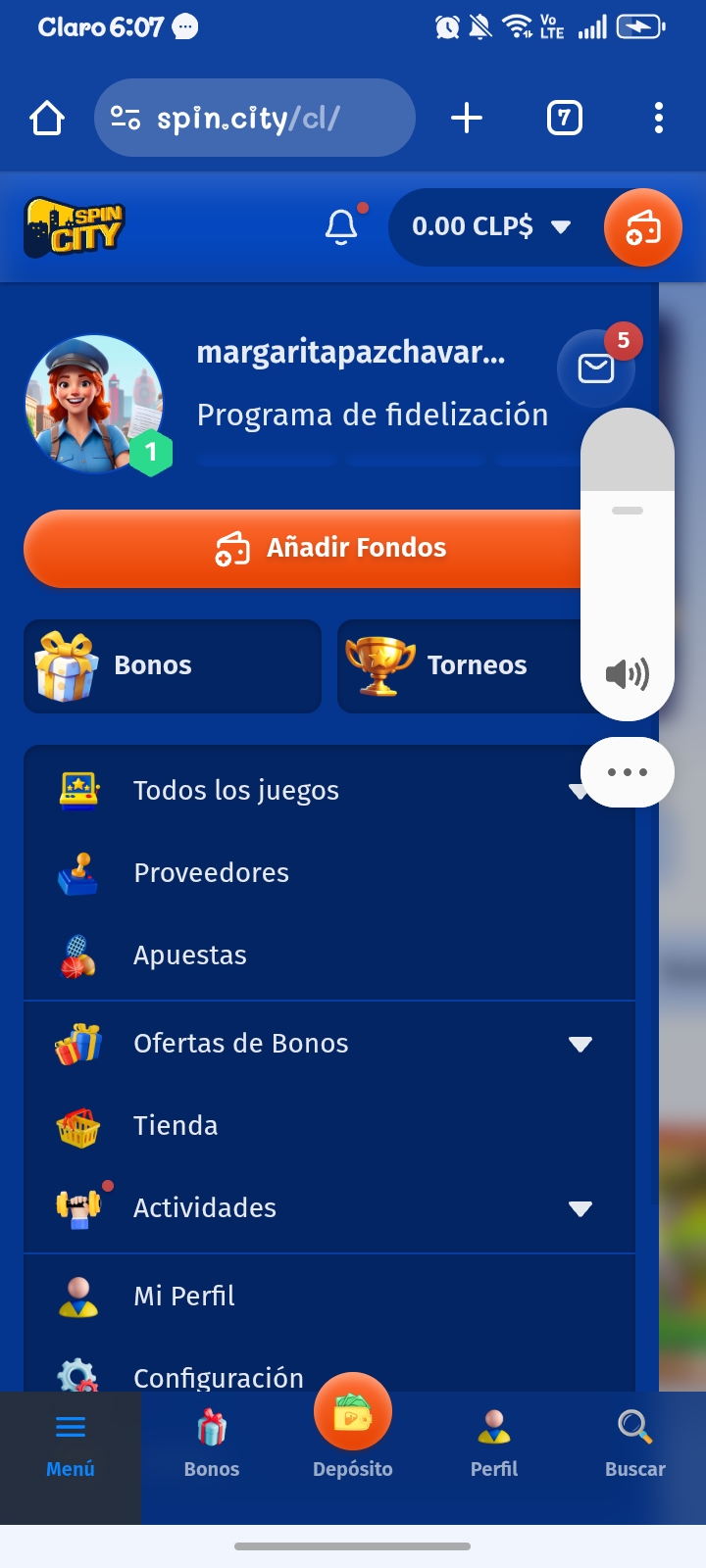706x1568 pixels.
Task: Open the Buscar search tab
Action: click(635, 1443)
